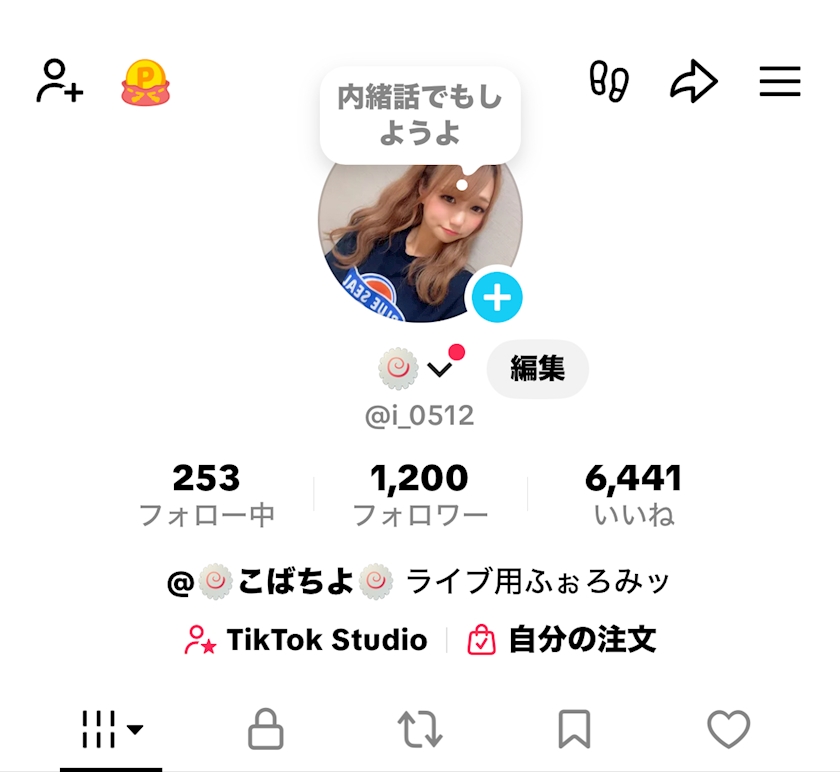Open the @こばちよ mention link in bio
Image resolution: width=840 pixels, height=772 pixels.
[x=280, y=582]
